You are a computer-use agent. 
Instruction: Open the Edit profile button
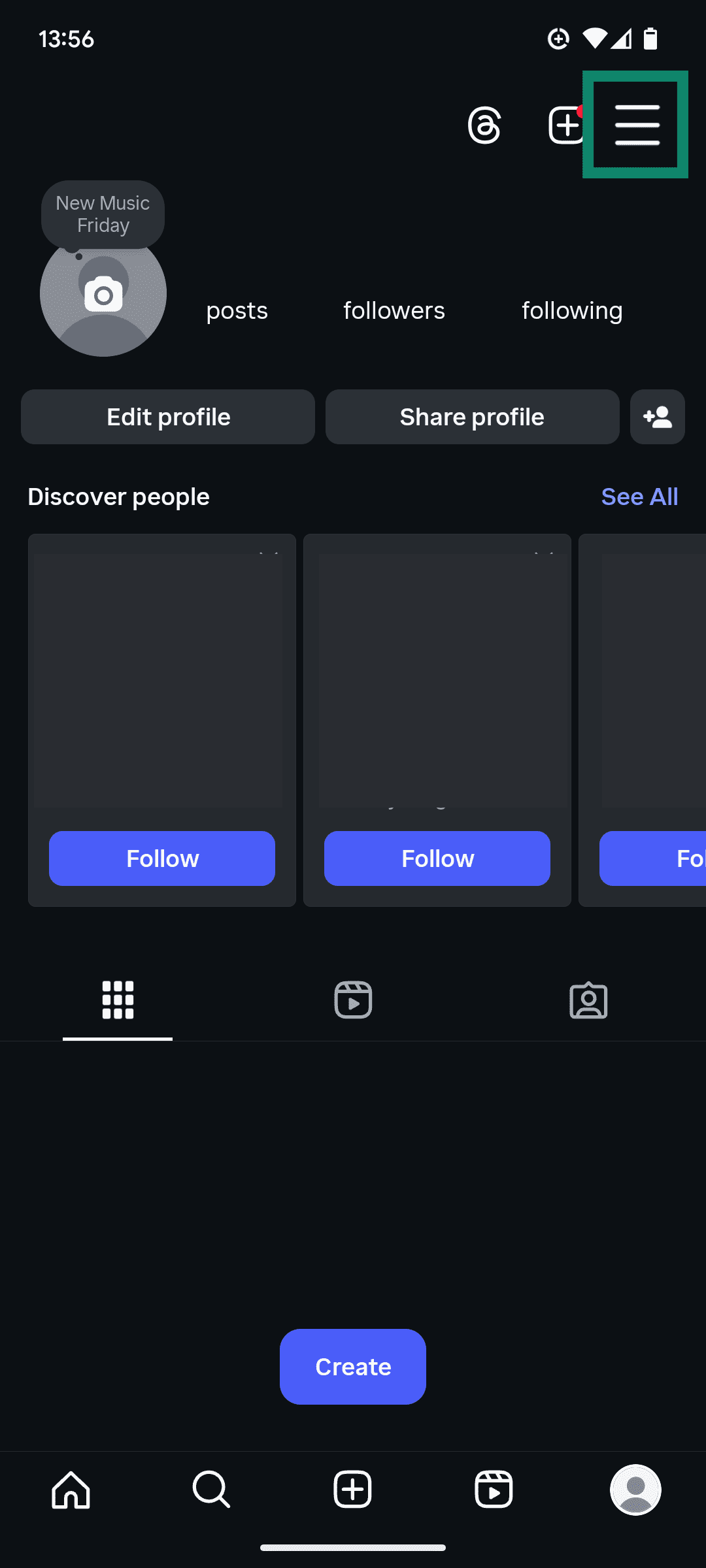tap(167, 416)
